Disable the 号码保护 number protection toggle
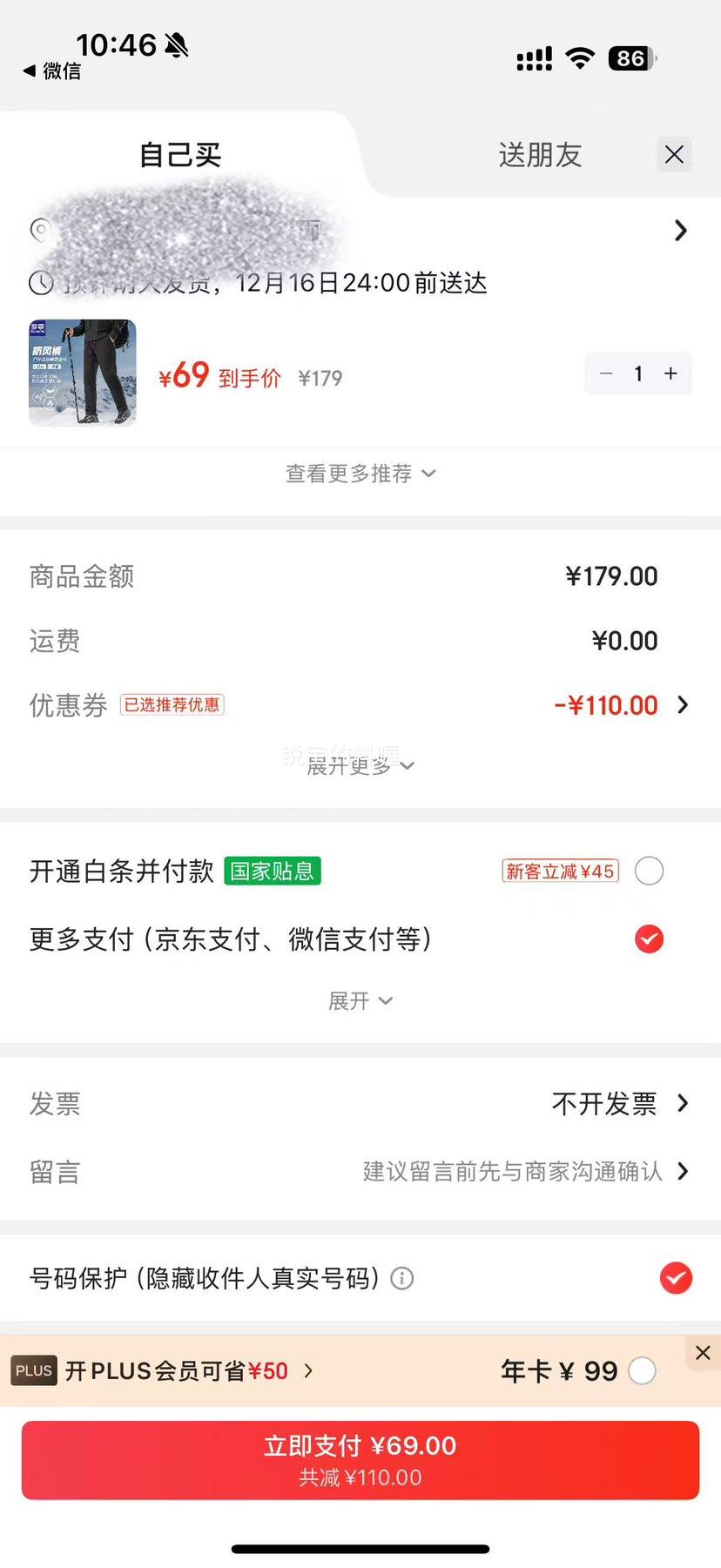Screen dimensions: 721x1568 pyautogui.click(x=676, y=1279)
